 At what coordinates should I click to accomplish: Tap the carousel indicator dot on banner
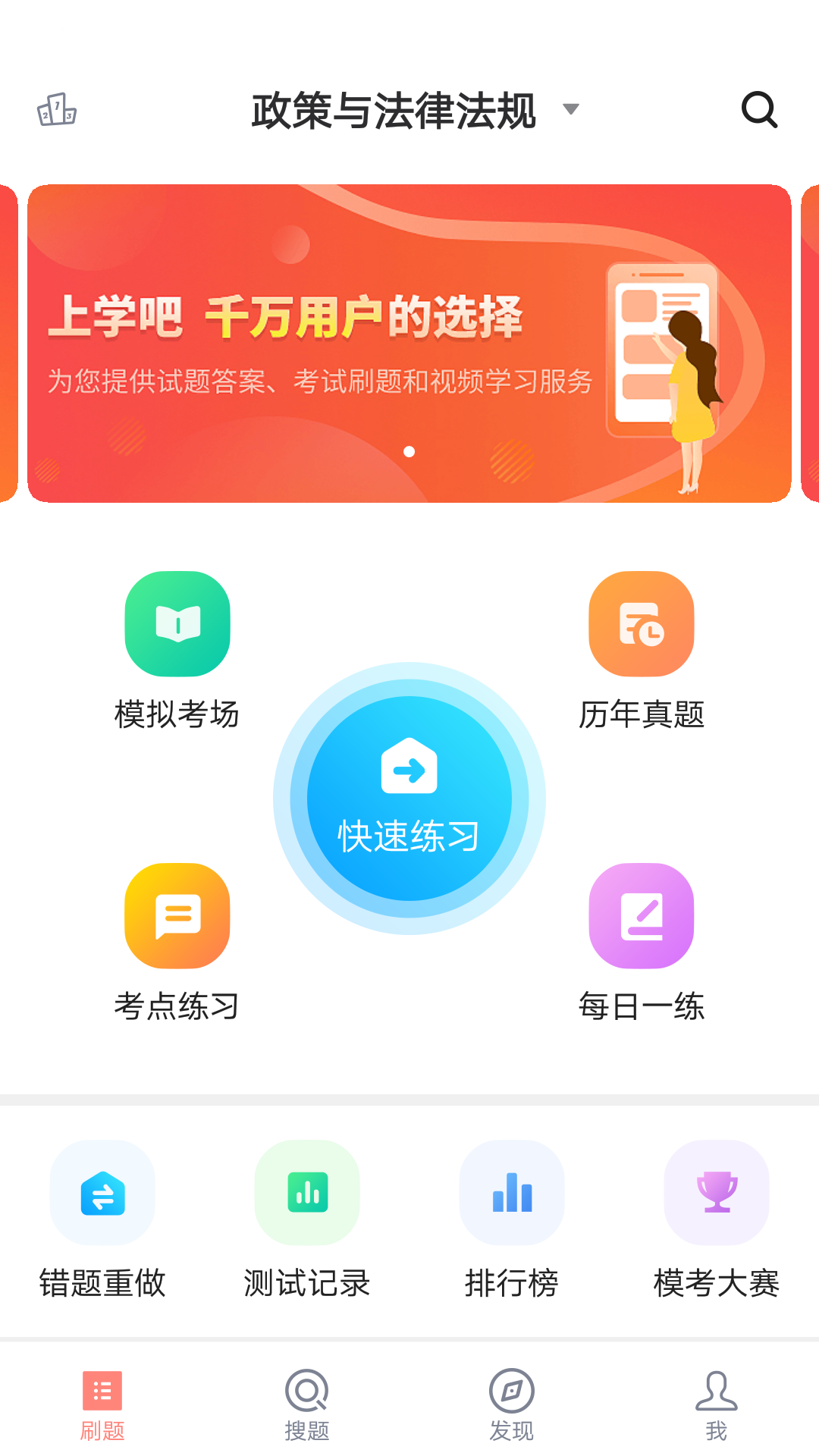pyautogui.click(x=410, y=451)
